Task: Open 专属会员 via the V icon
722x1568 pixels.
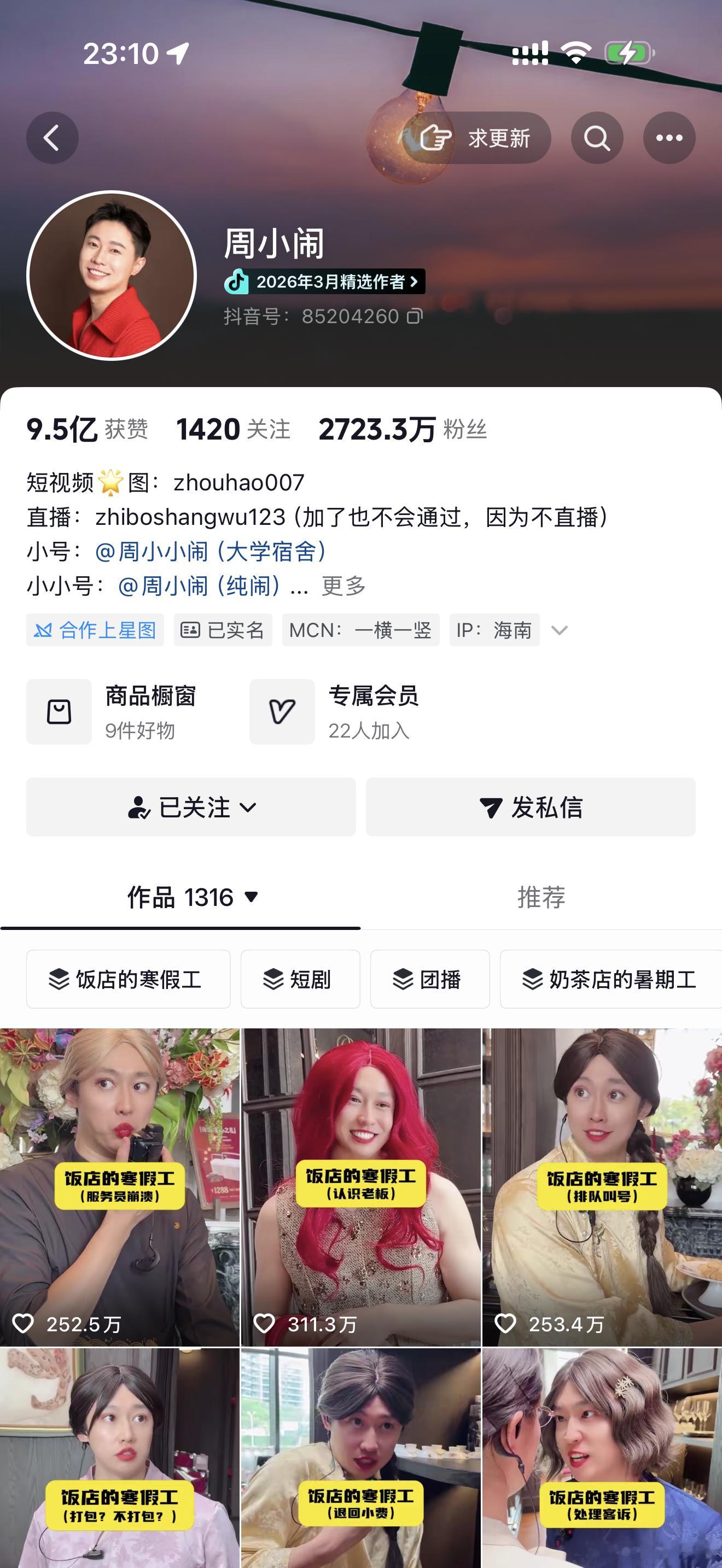Action: (280, 711)
